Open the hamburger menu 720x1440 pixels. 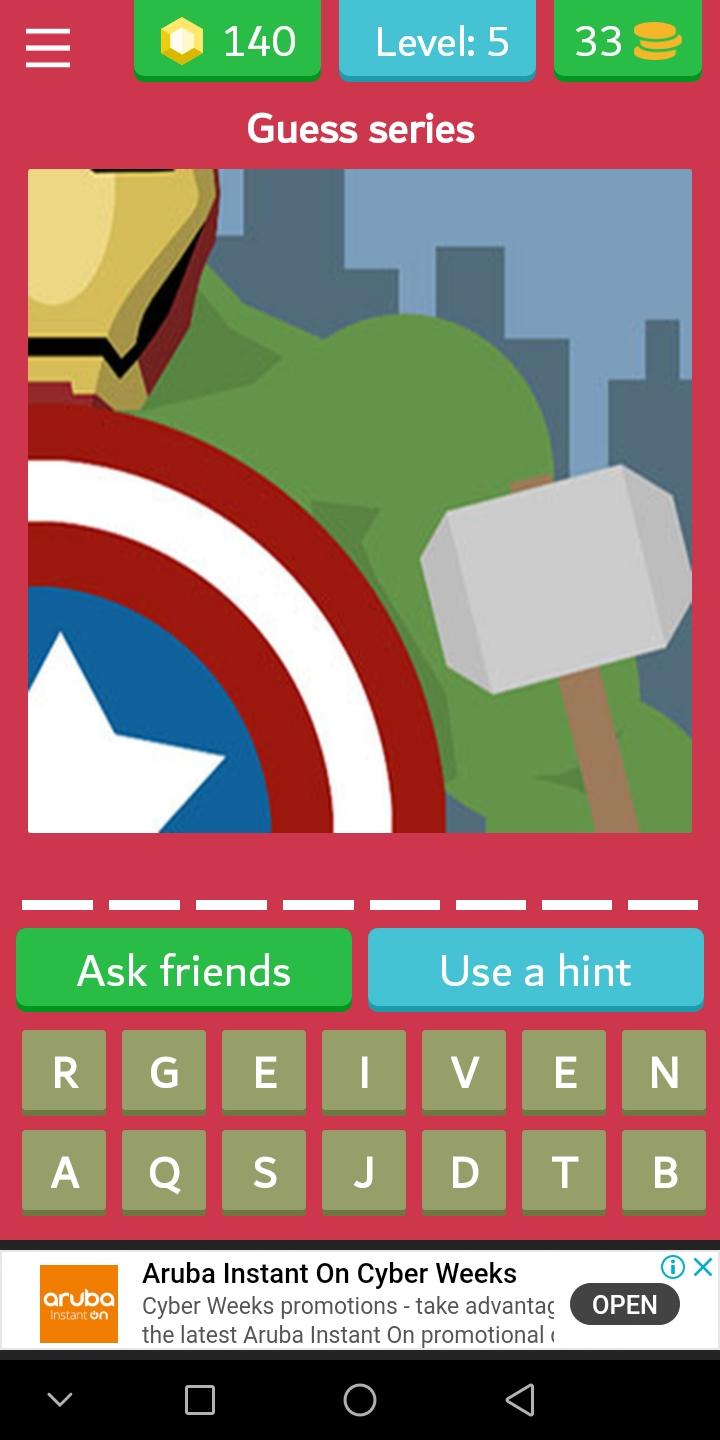(48, 46)
